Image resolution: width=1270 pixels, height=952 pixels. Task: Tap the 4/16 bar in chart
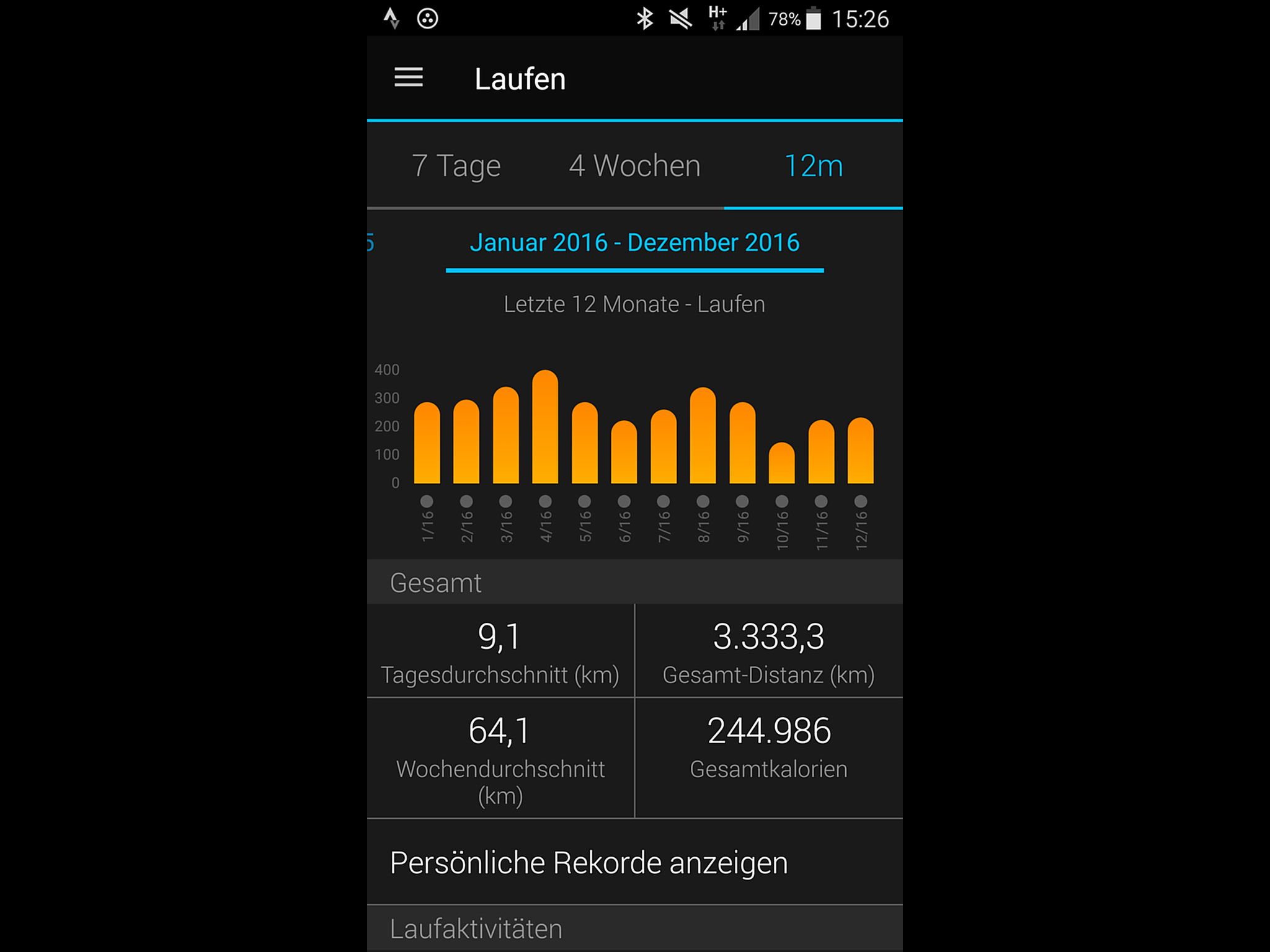click(545, 428)
